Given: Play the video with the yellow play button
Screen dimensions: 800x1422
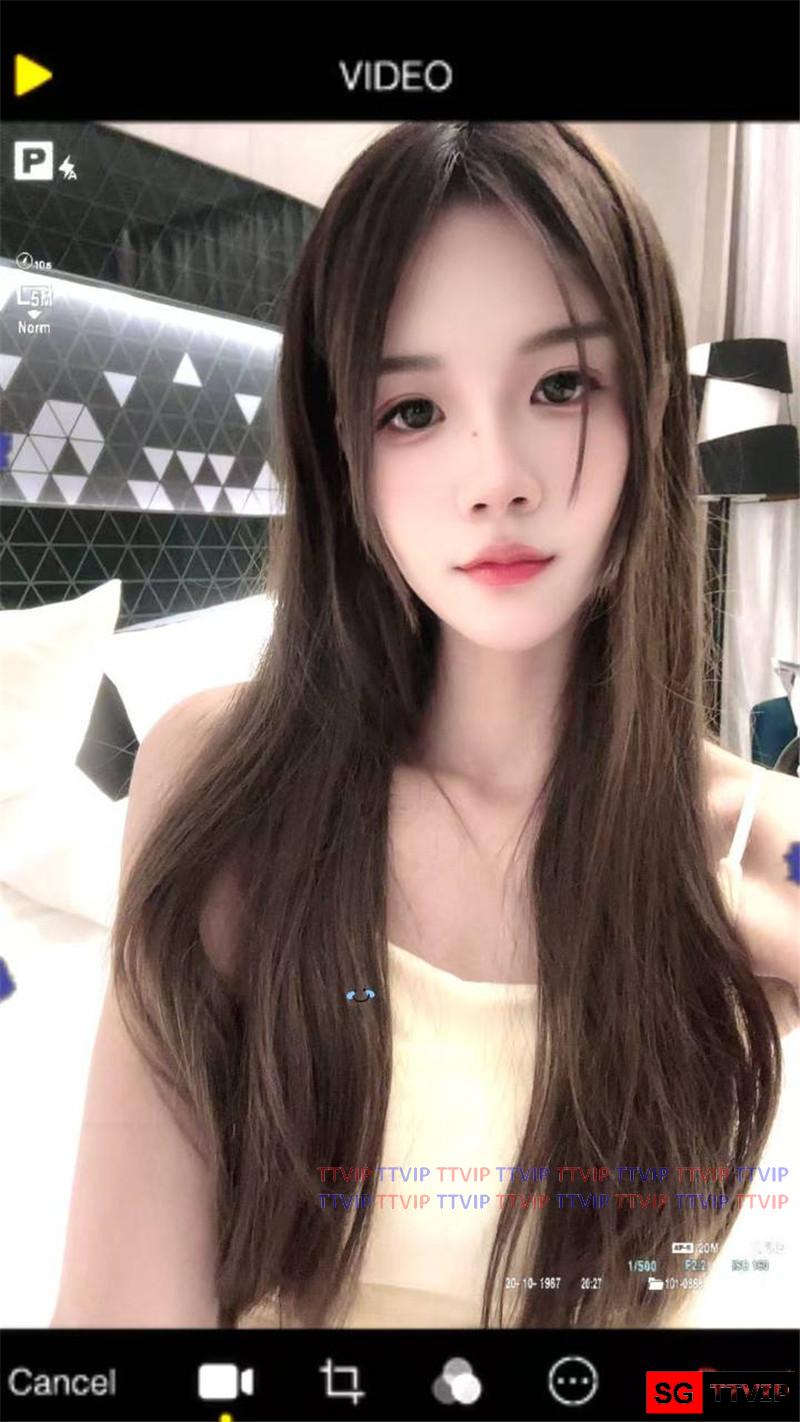Looking at the screenshot, I should click(x=32, y=76).
